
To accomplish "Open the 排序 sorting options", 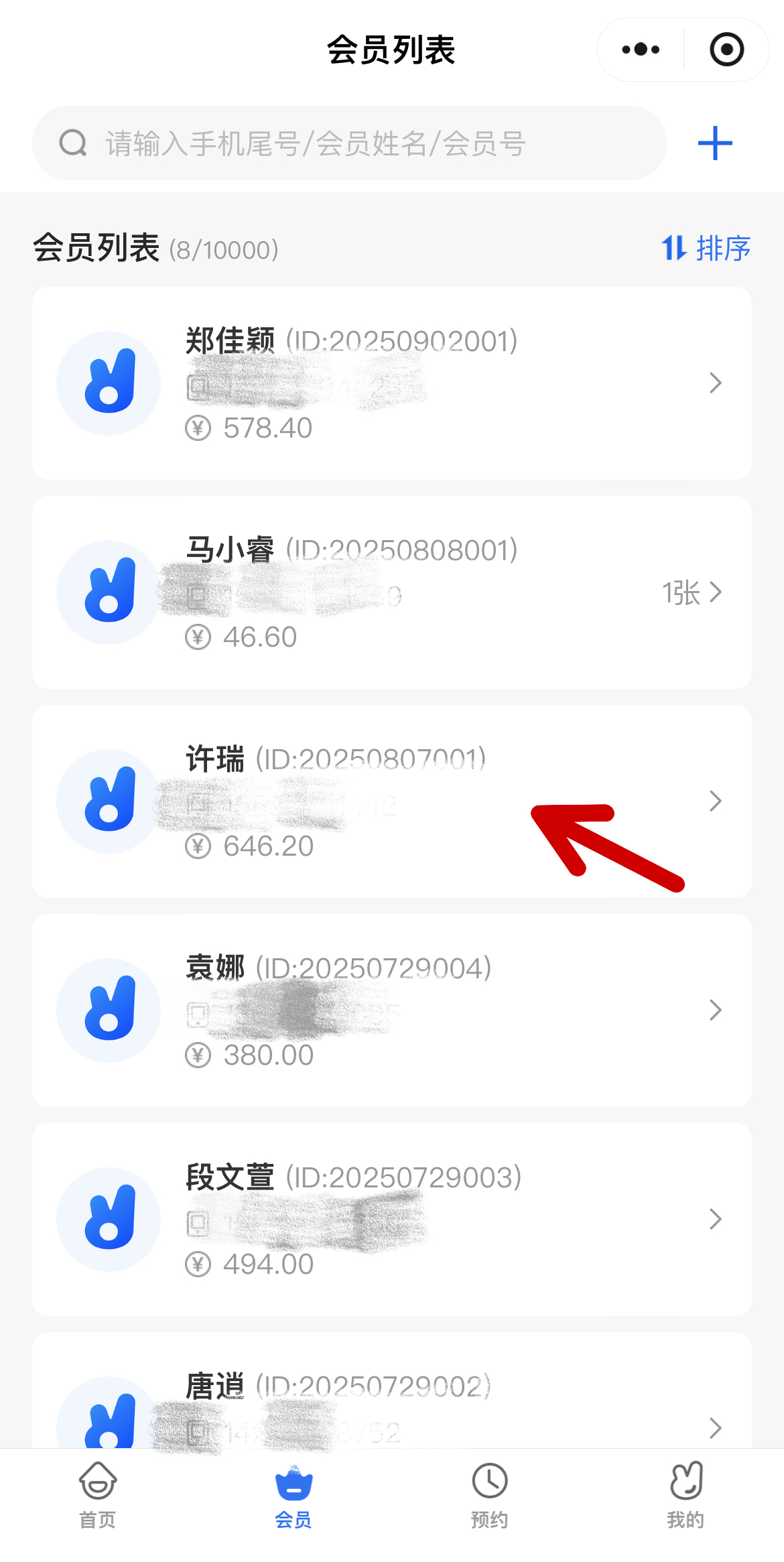I will [x=706, y=248].
